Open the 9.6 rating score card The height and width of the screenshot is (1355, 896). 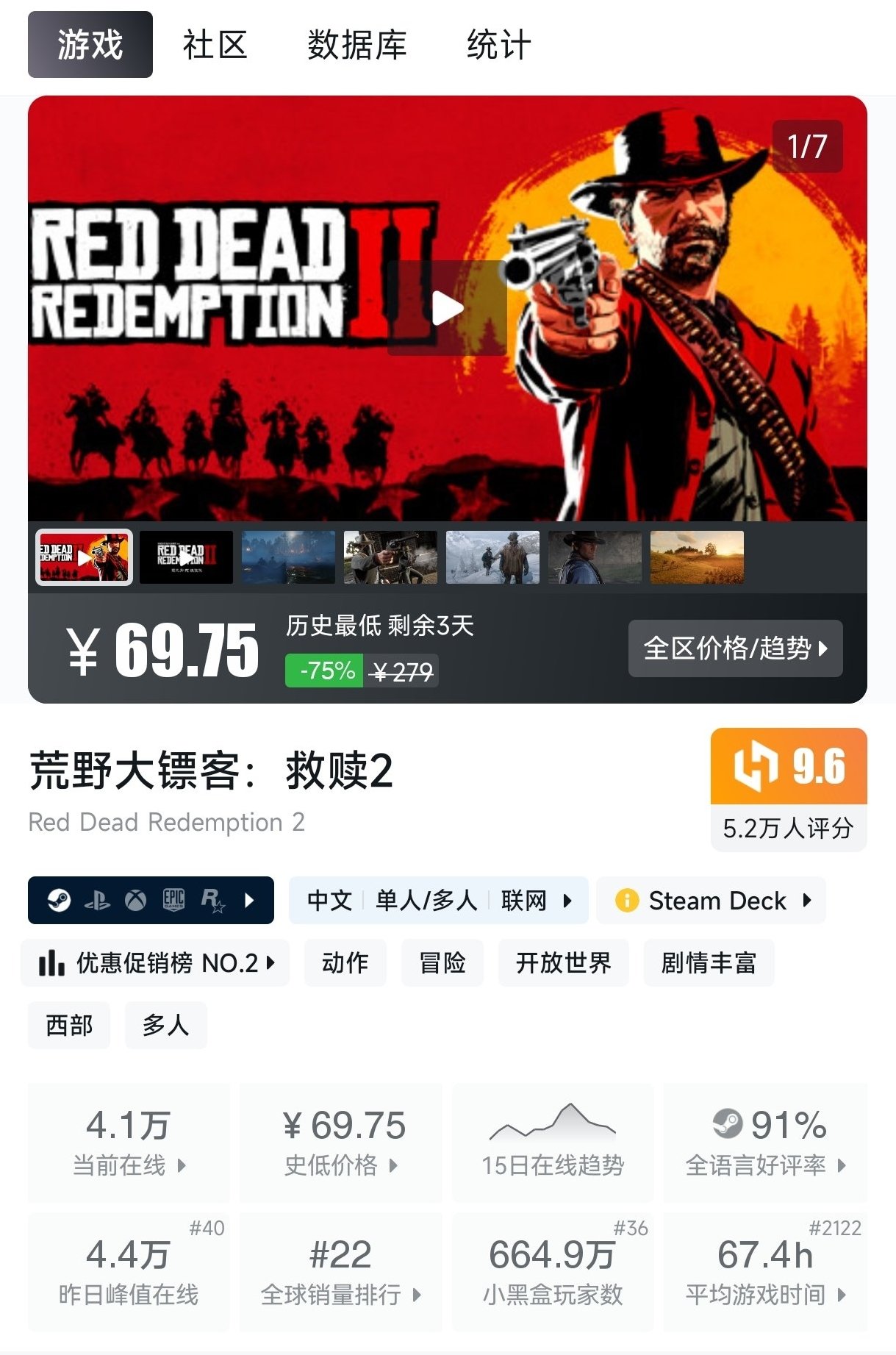[788, 789]
